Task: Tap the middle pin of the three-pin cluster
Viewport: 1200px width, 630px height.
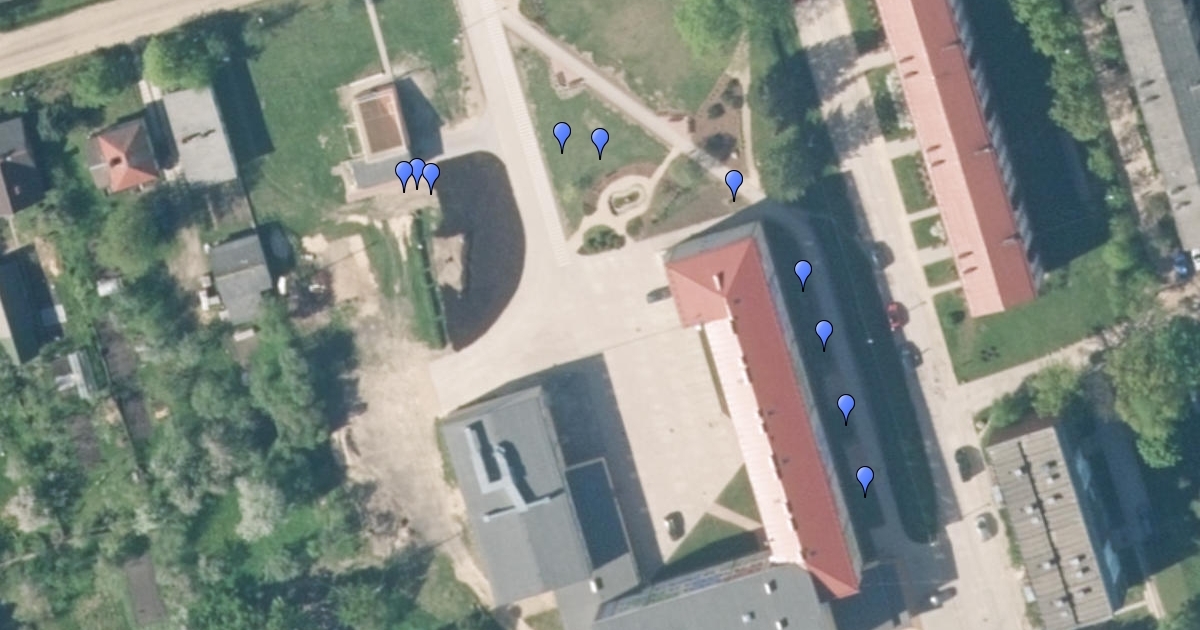Action: point(417,169)
